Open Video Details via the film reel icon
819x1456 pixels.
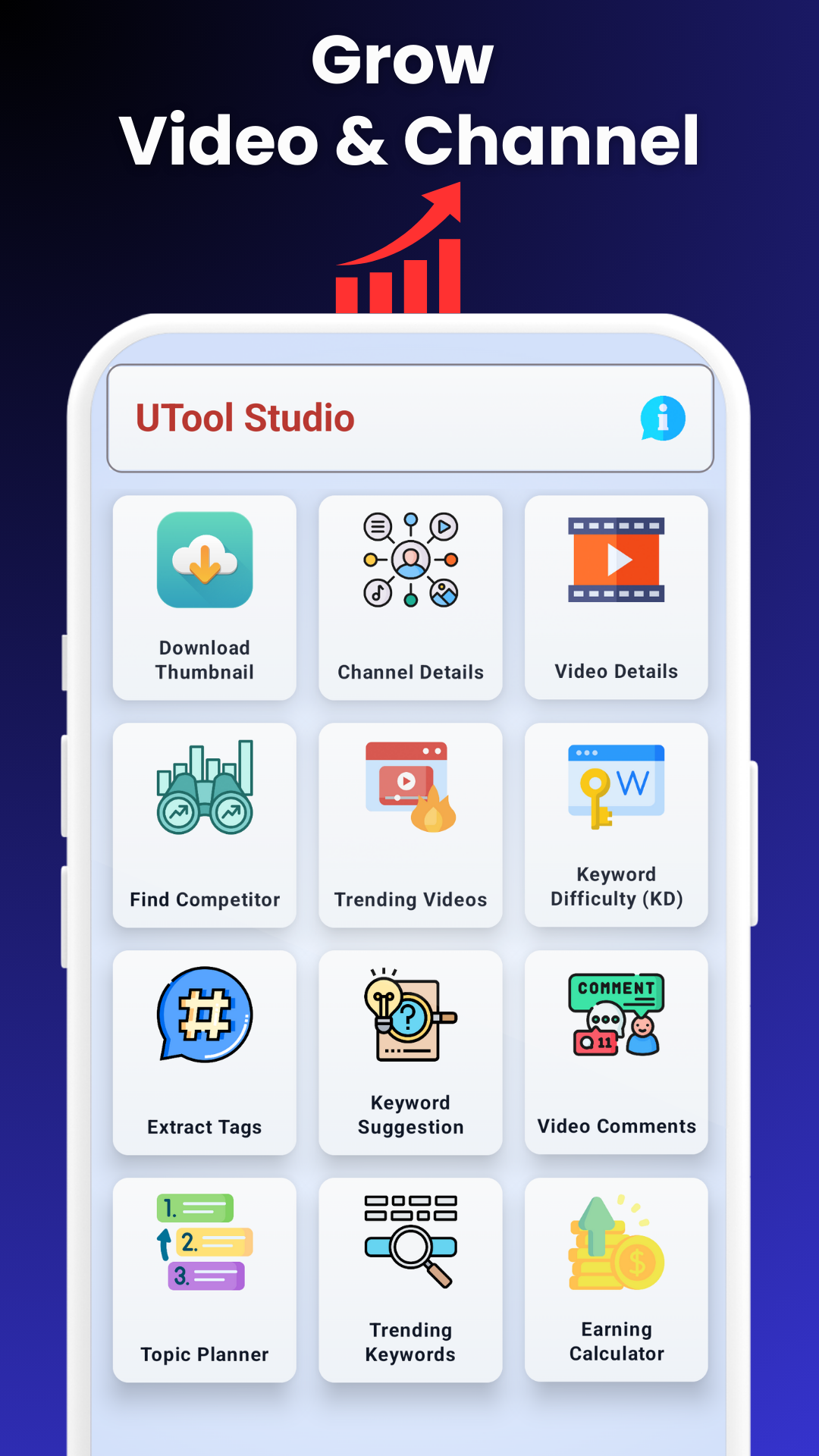616,560
